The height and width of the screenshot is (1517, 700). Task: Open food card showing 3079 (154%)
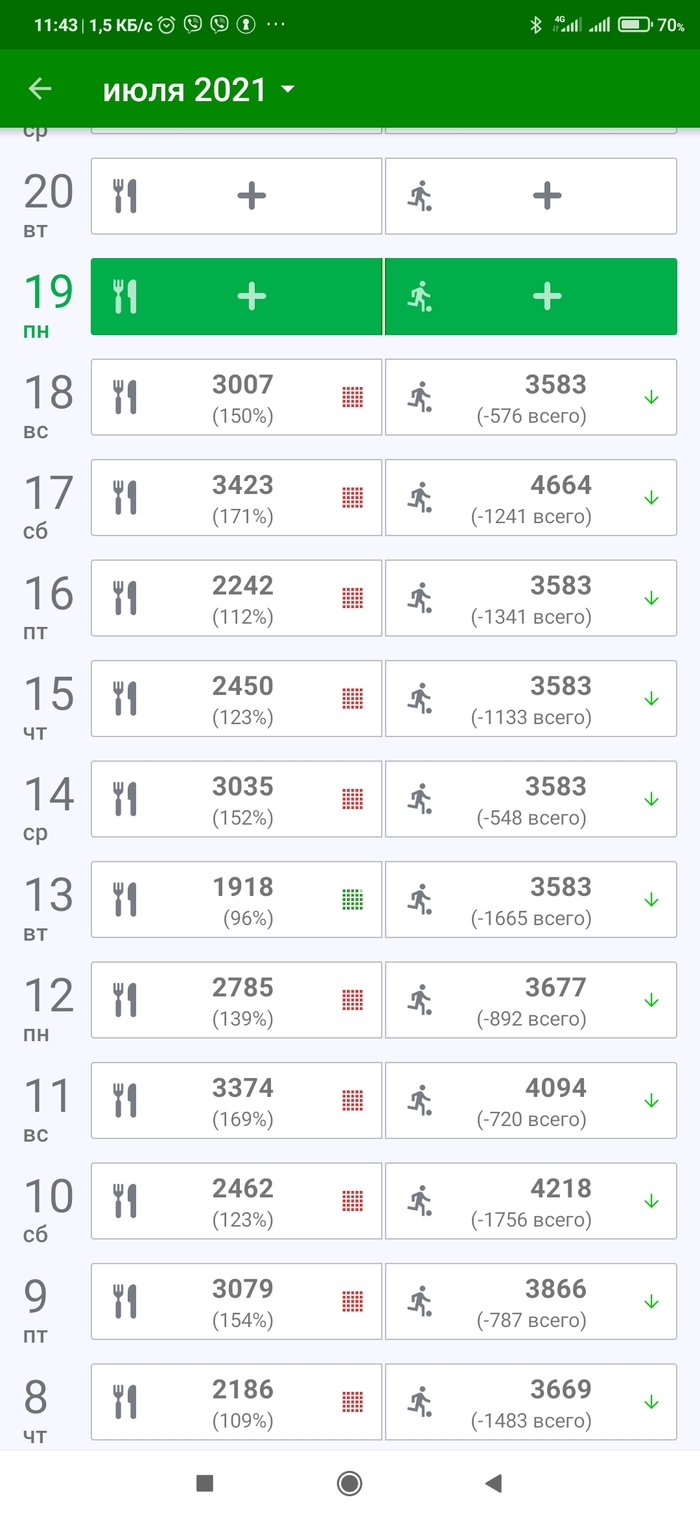click(x=236, y=1302)
